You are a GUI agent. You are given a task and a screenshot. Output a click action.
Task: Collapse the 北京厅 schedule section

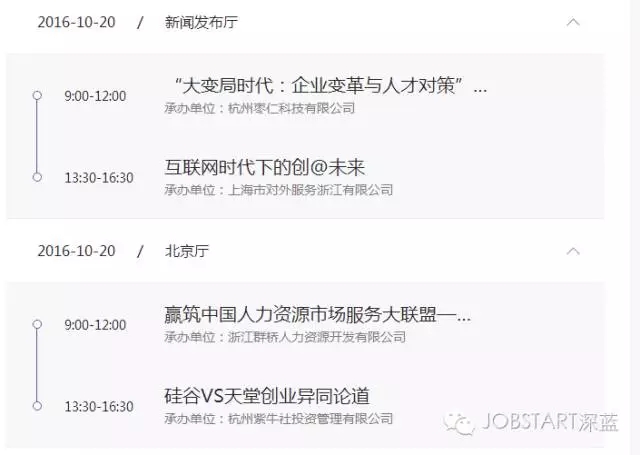572,251
